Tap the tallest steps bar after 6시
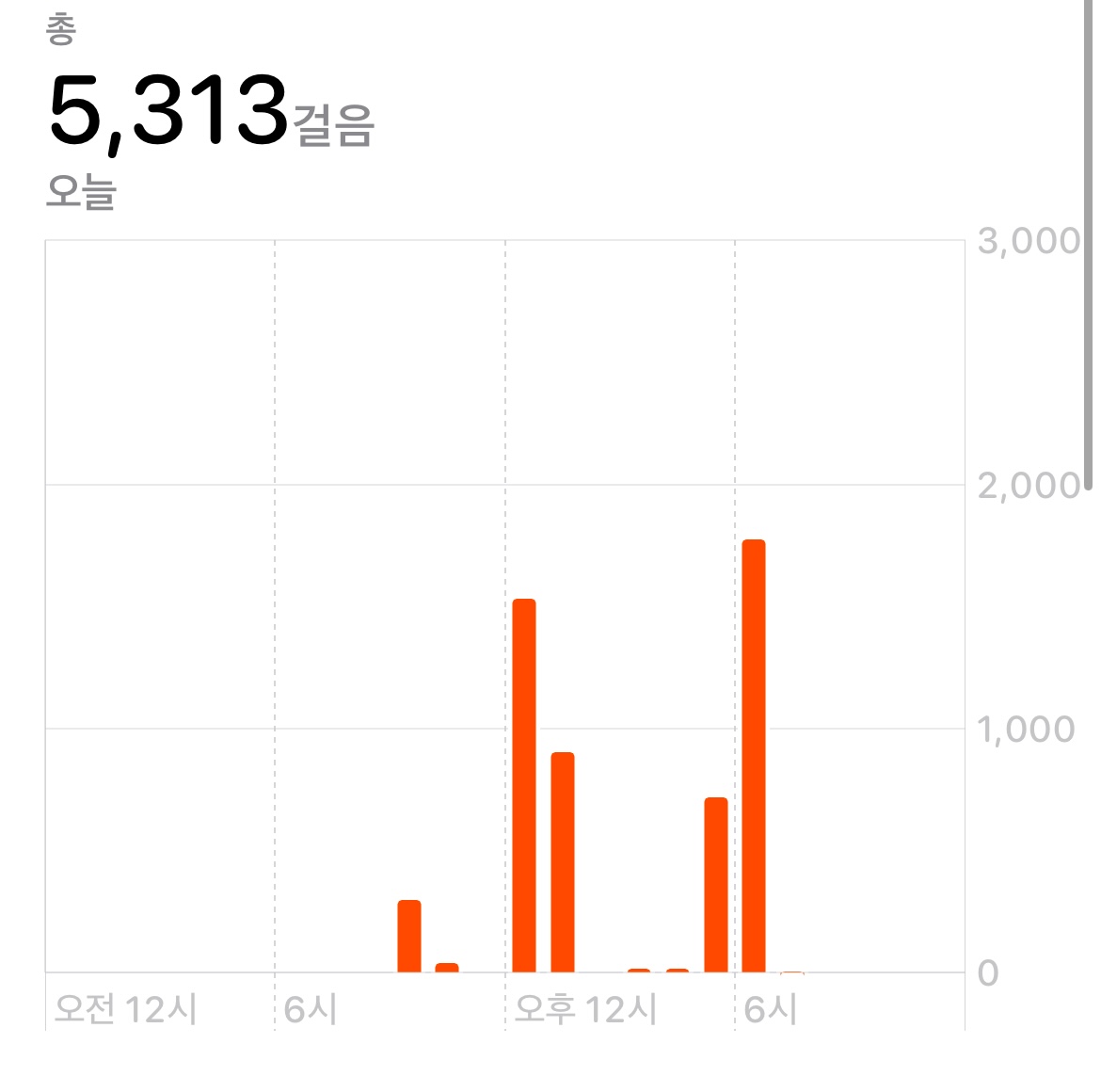1101x1092 pixels. tap(753, 756)
